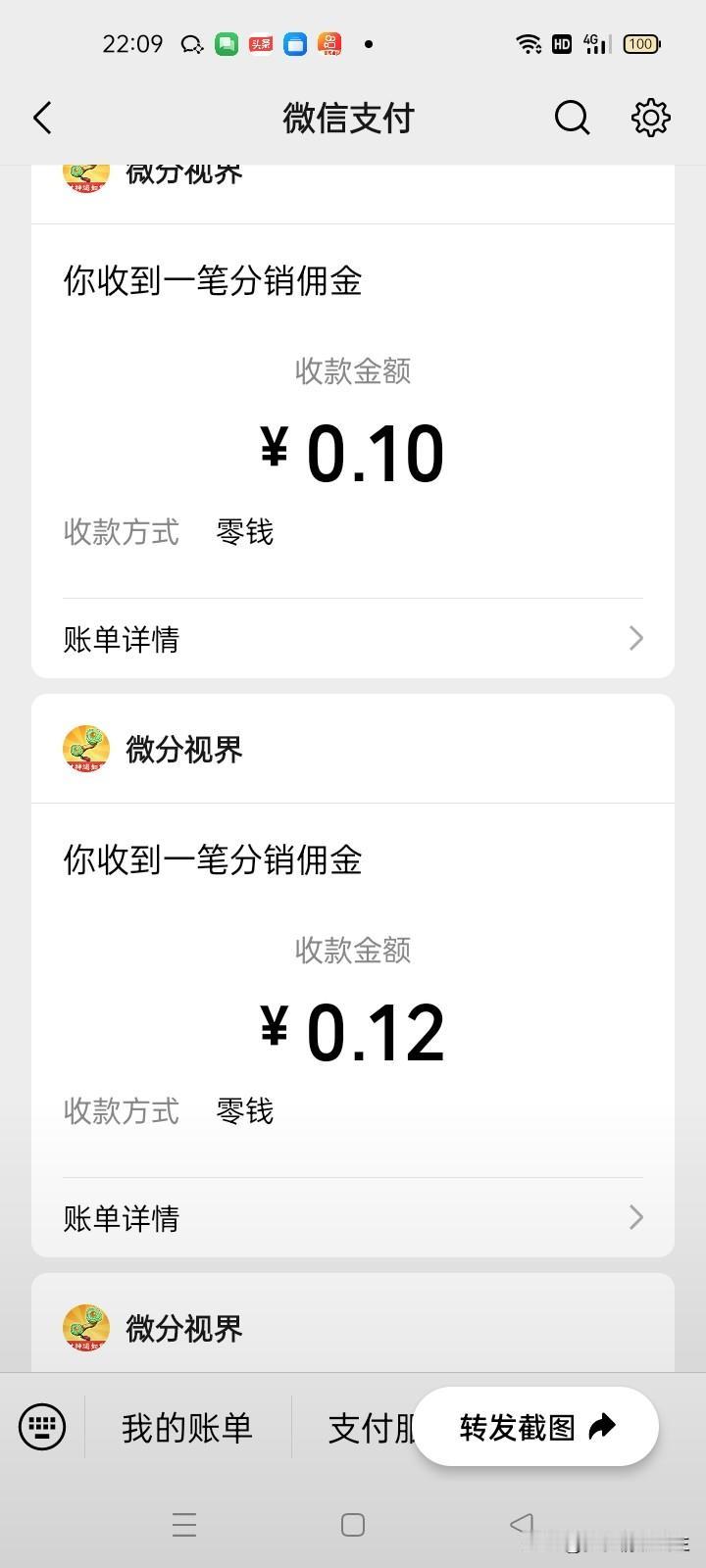Go back from WeChat Pay
The width and height of the screenshot is (706, 1568).
click(x=42, y=119)
